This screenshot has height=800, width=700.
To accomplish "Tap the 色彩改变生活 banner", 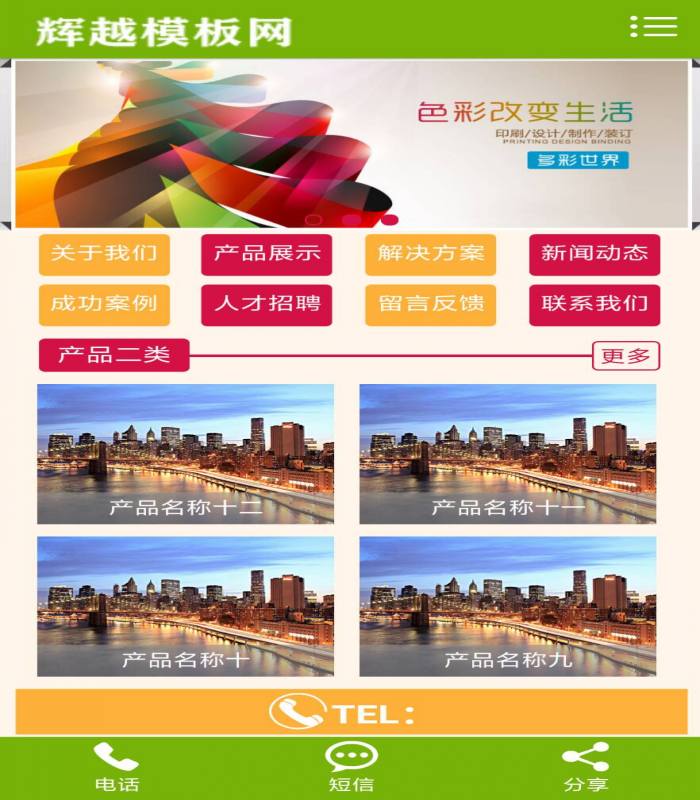I will (351, 144).
